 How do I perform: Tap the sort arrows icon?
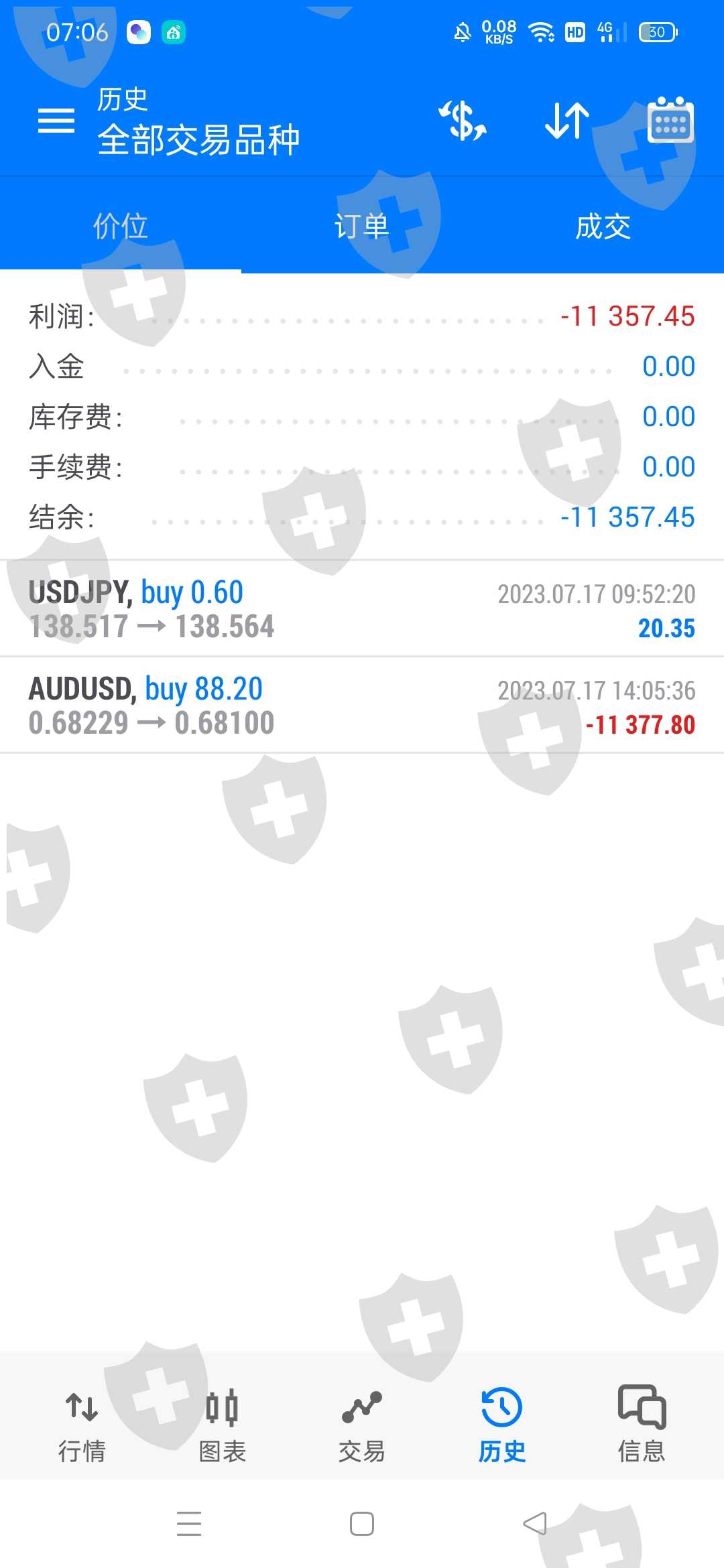pos(567,121)
